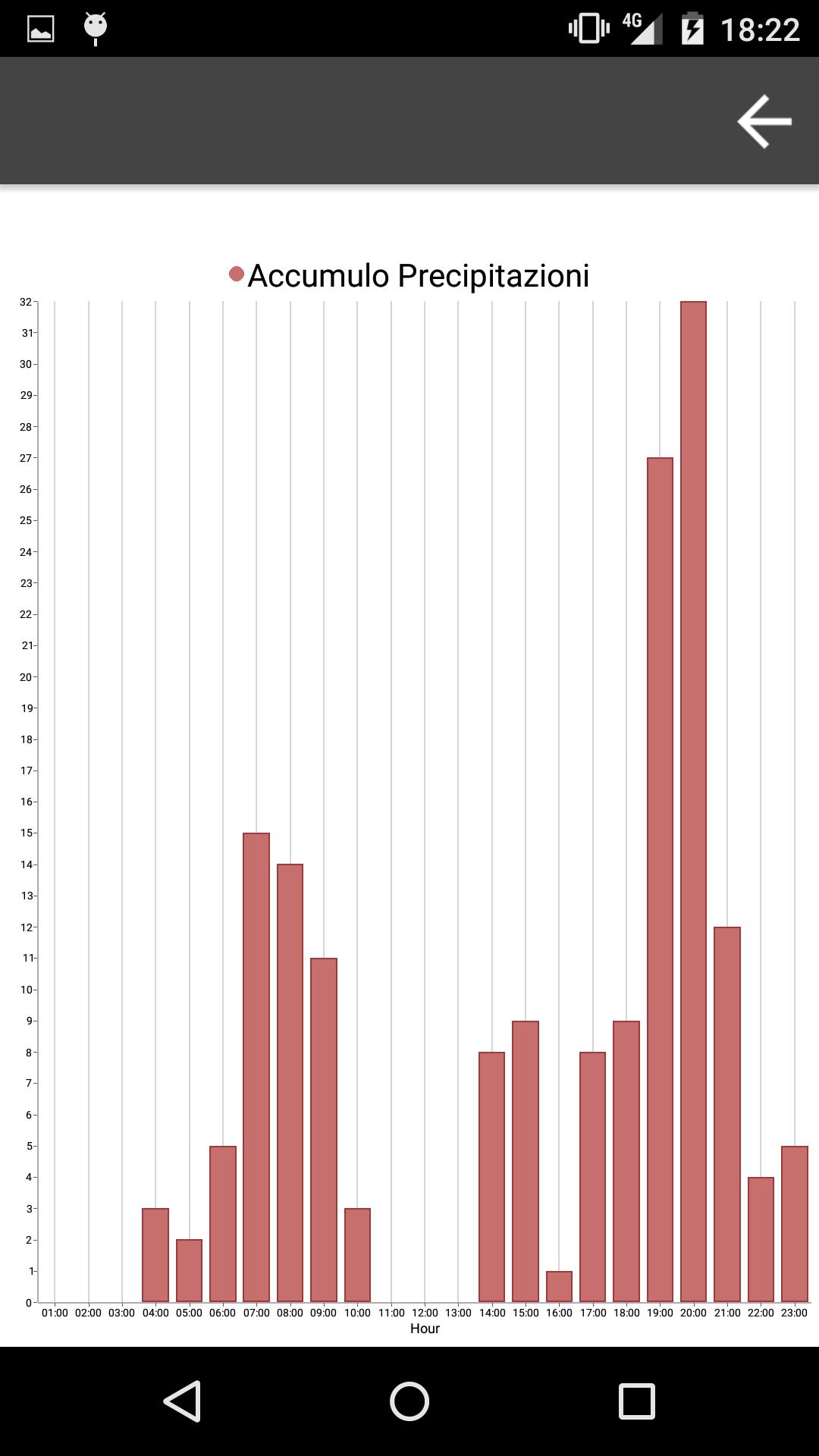The height and width of the screenshot is (1456, 819).
Task: Tap the back arrow in the app bar
Action: [764, 121]
